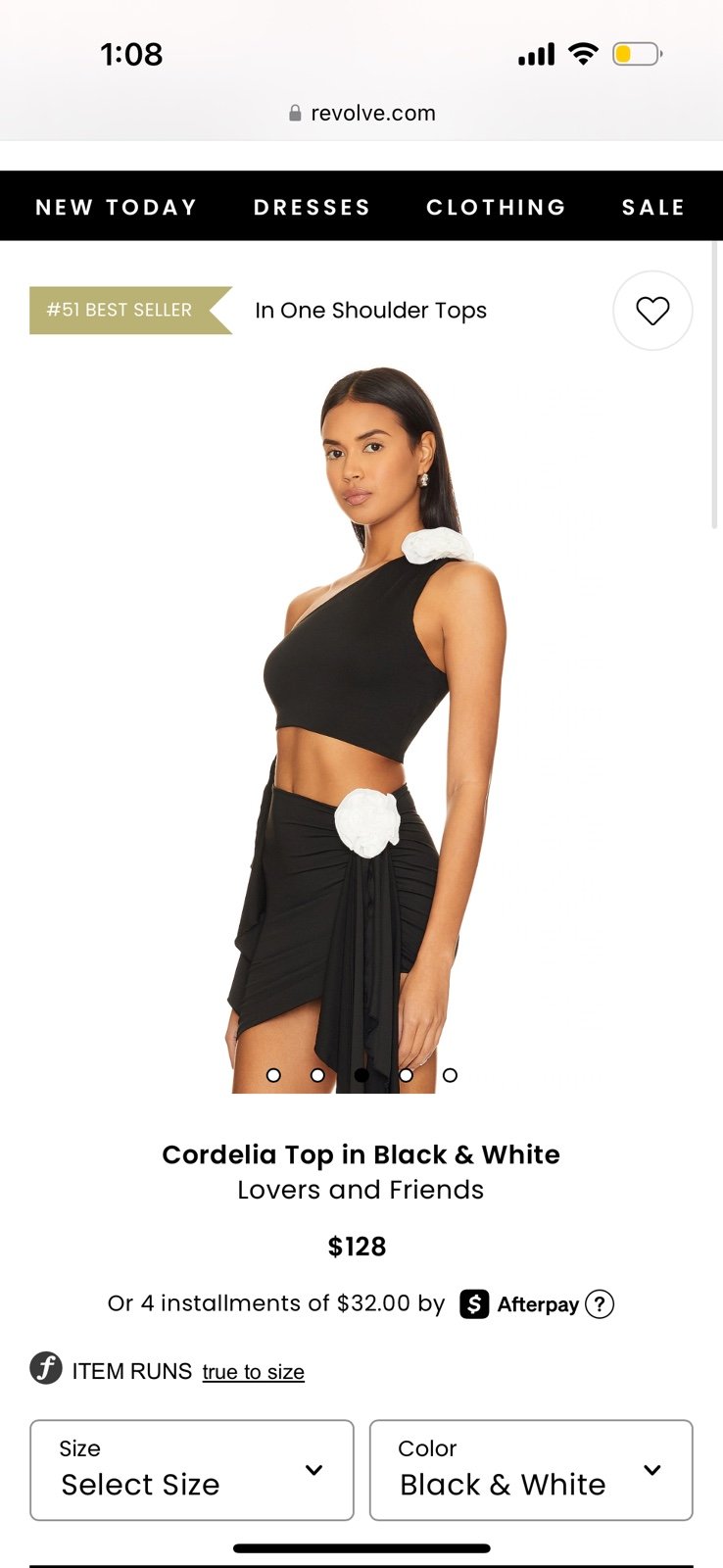Image resolution: width=723 pixels, height=1568 pixels.
Task: Open the CLOTHING category
Action: coord(496,207)
